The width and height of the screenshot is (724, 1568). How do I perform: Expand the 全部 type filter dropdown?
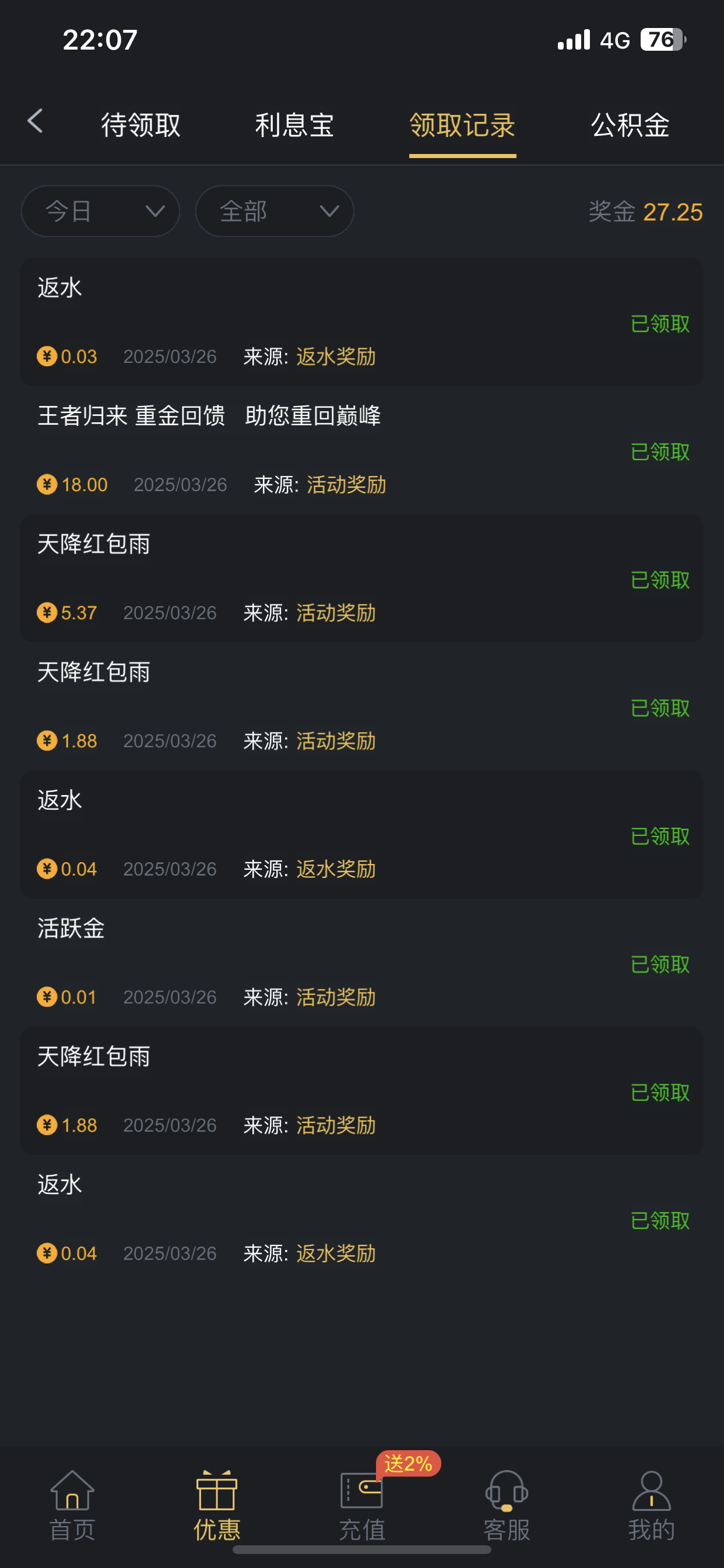pos(275,211)
